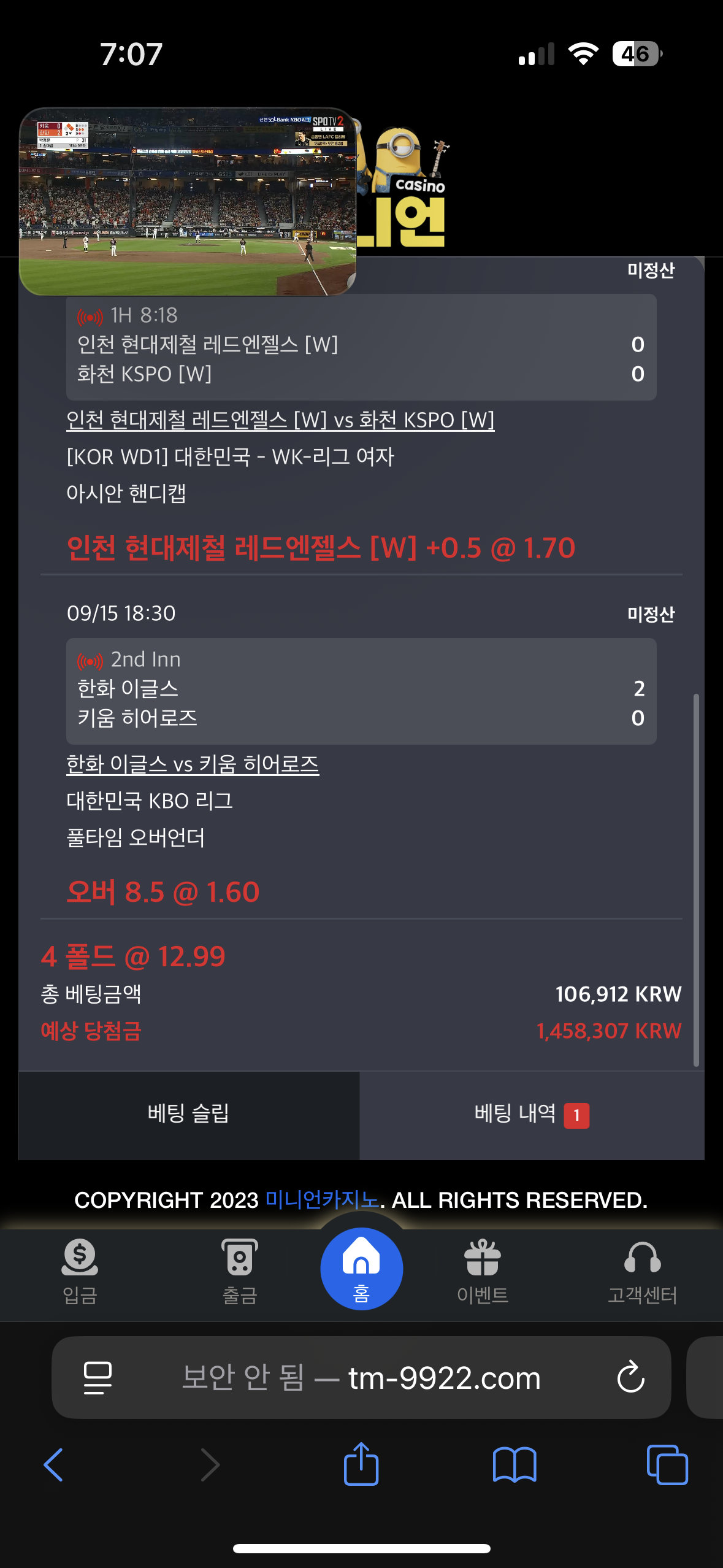
Task: Reload the page in Safari
Action: pyautogui.click(x=630, y=1377)
